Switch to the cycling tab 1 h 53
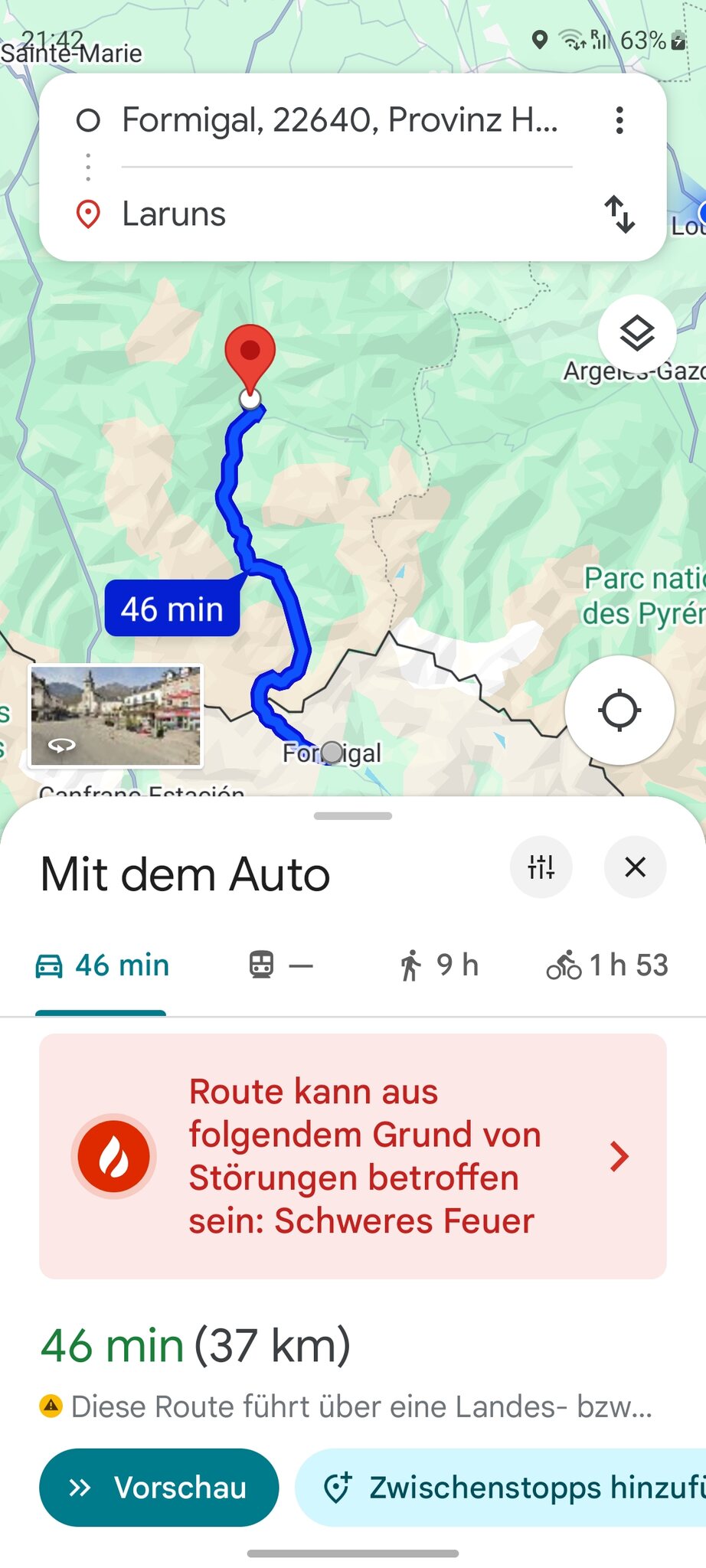The height and width of the screenshot is (1568, 706). (x=607, y=965)
